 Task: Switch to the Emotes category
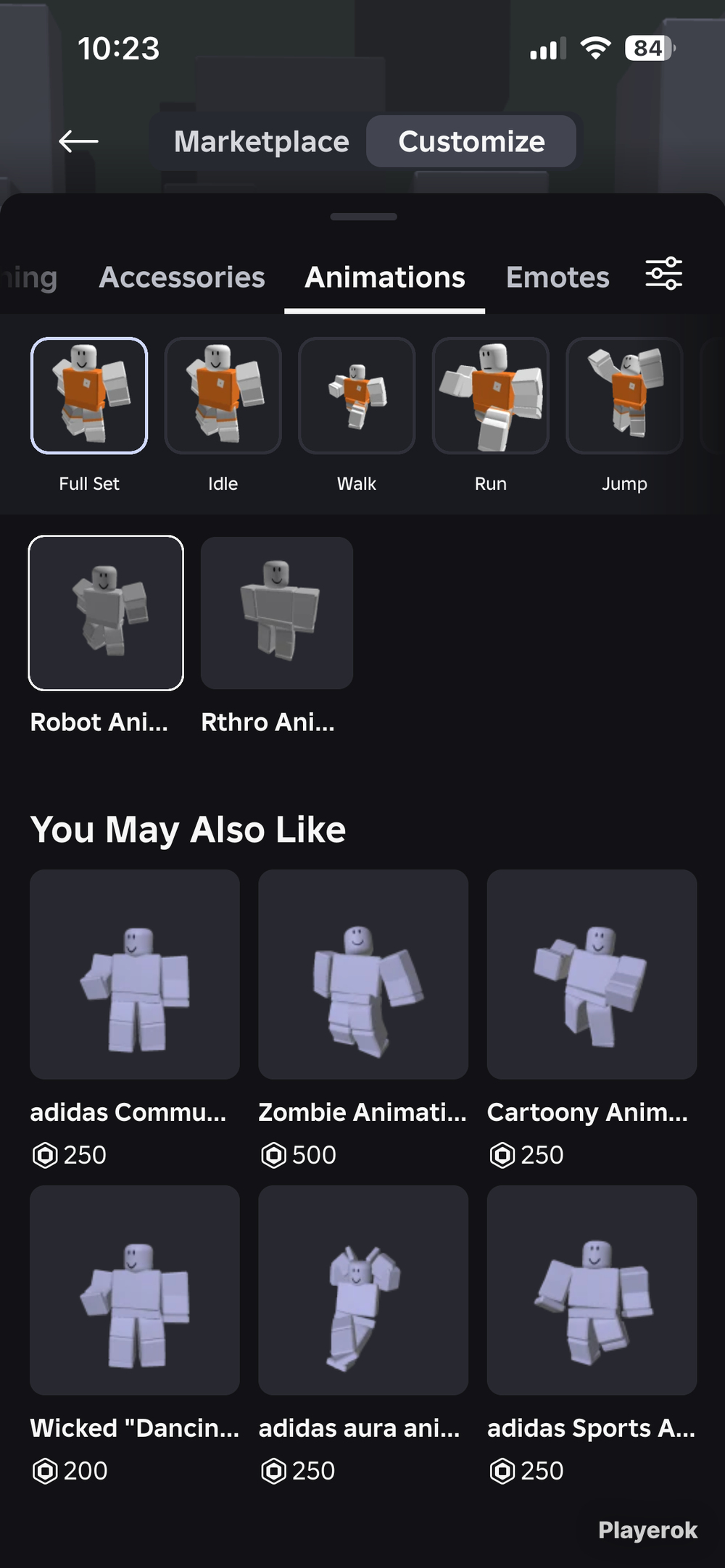[558, 278]
